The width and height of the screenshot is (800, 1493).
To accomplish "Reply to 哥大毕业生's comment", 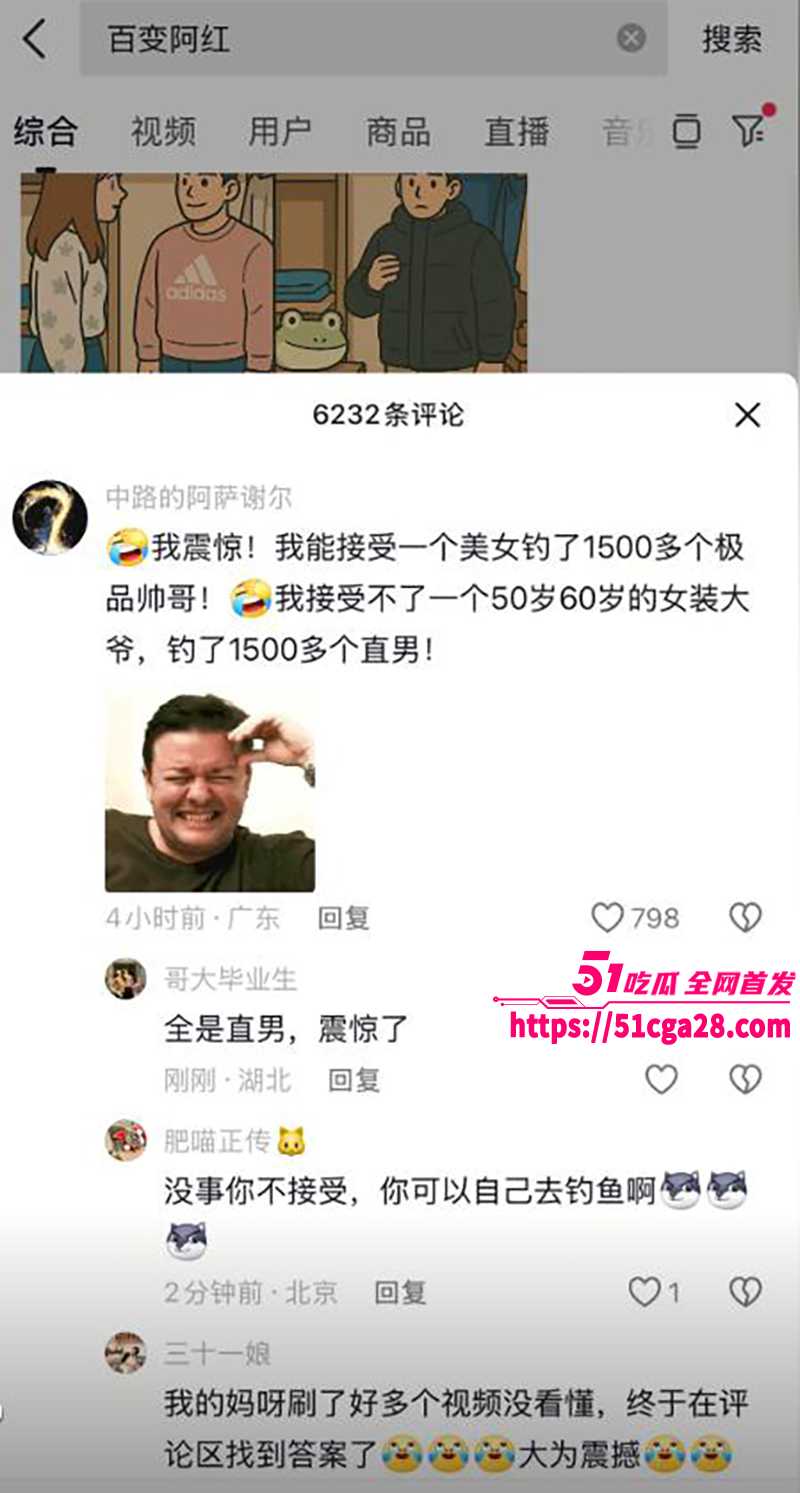I will (354, 1080).
